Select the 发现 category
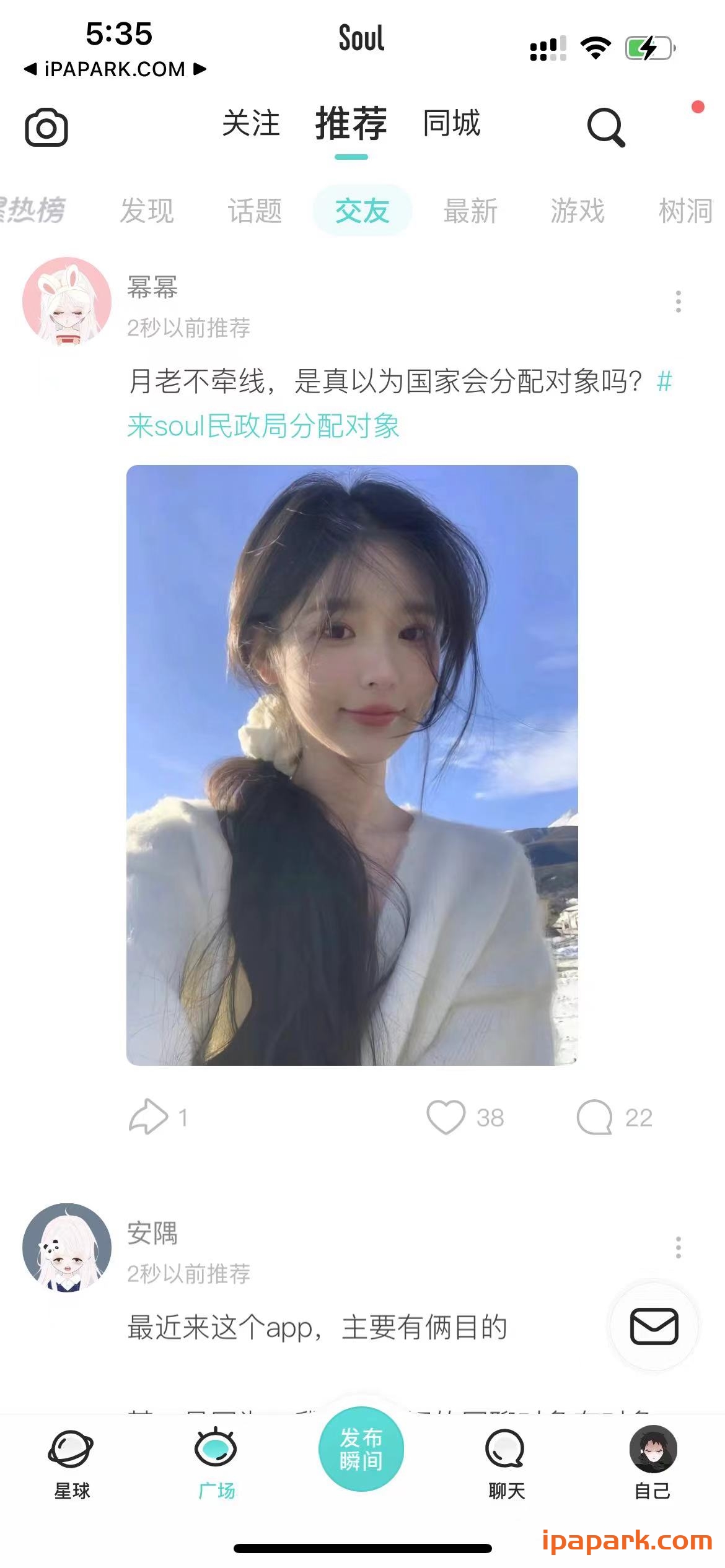This screenshot has height=1568, width=725. coord(147,211)
